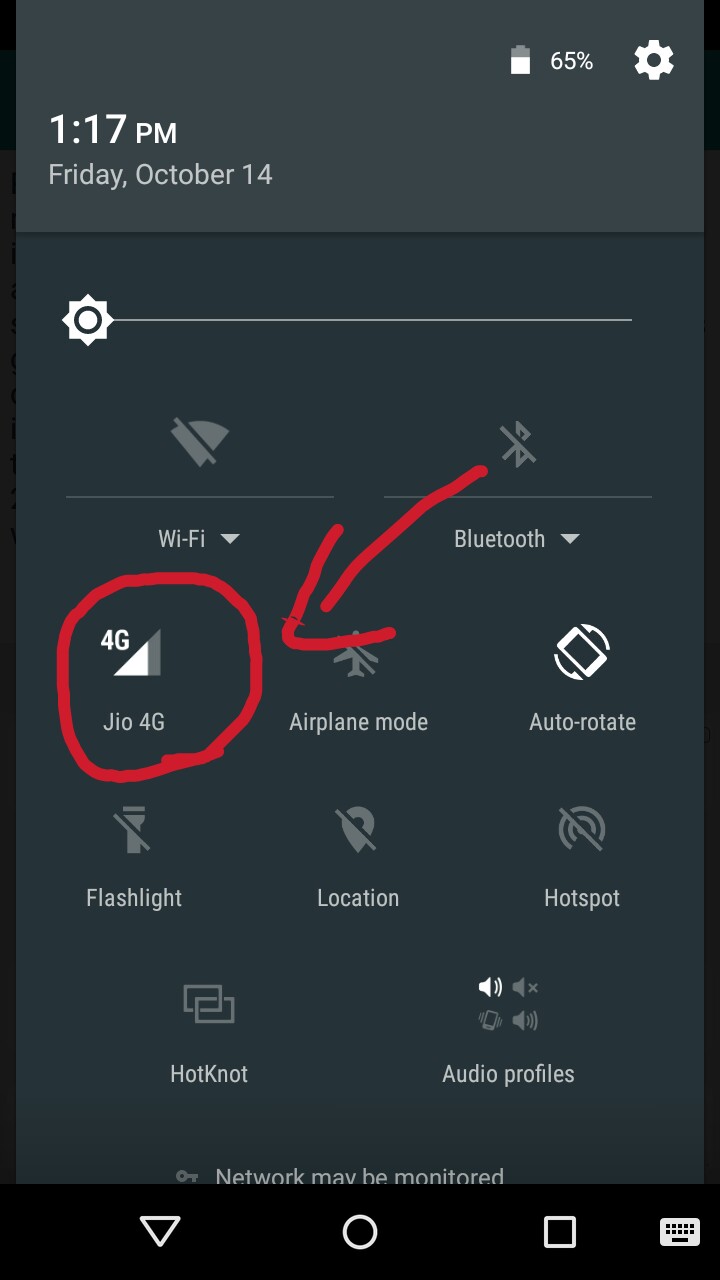Open the keyboard switcher icon
This screenshot has width=720, height=1280.
(x=680, y=1232)
